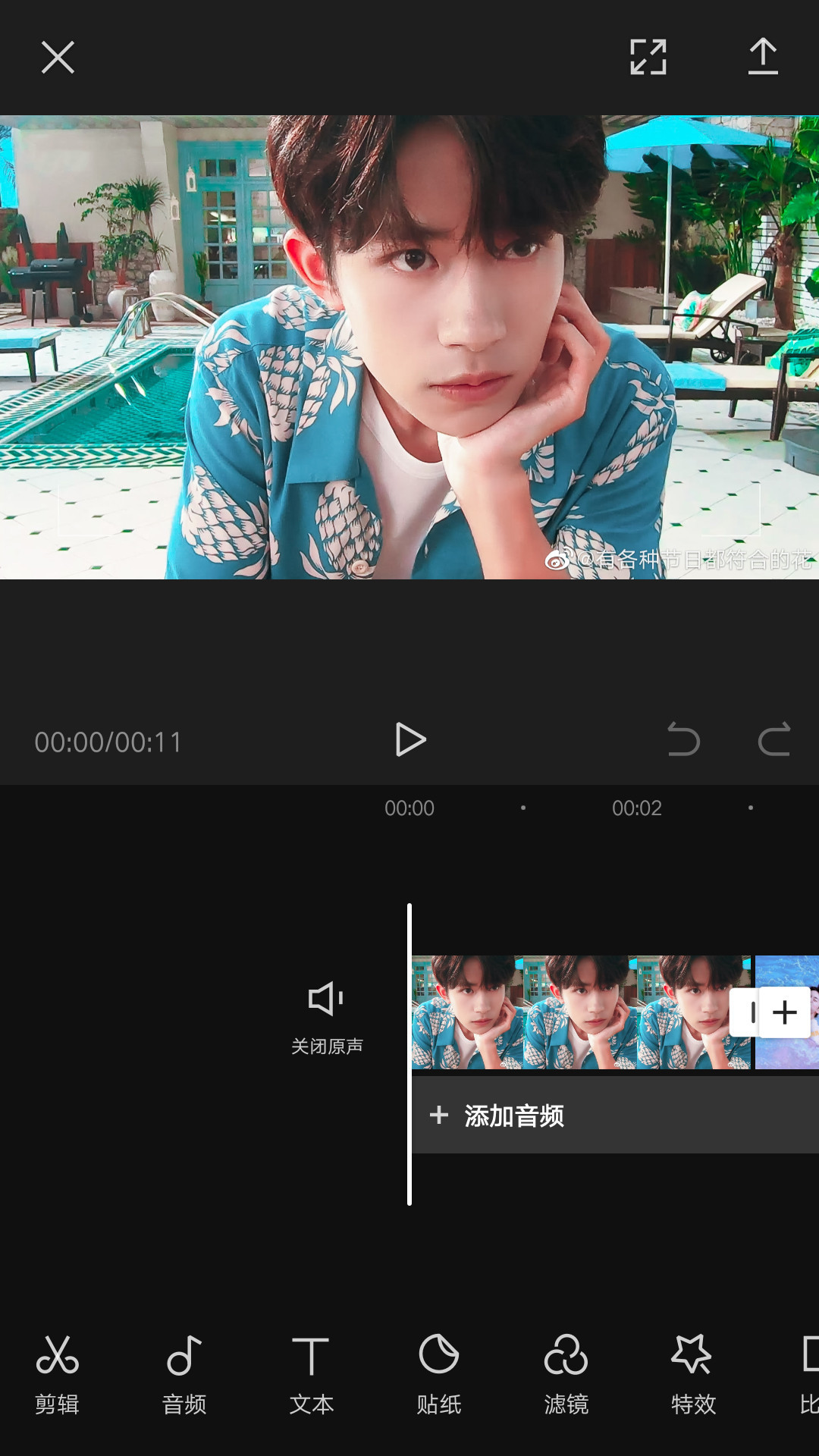
Task: Close the video editor
Action: 58,58
